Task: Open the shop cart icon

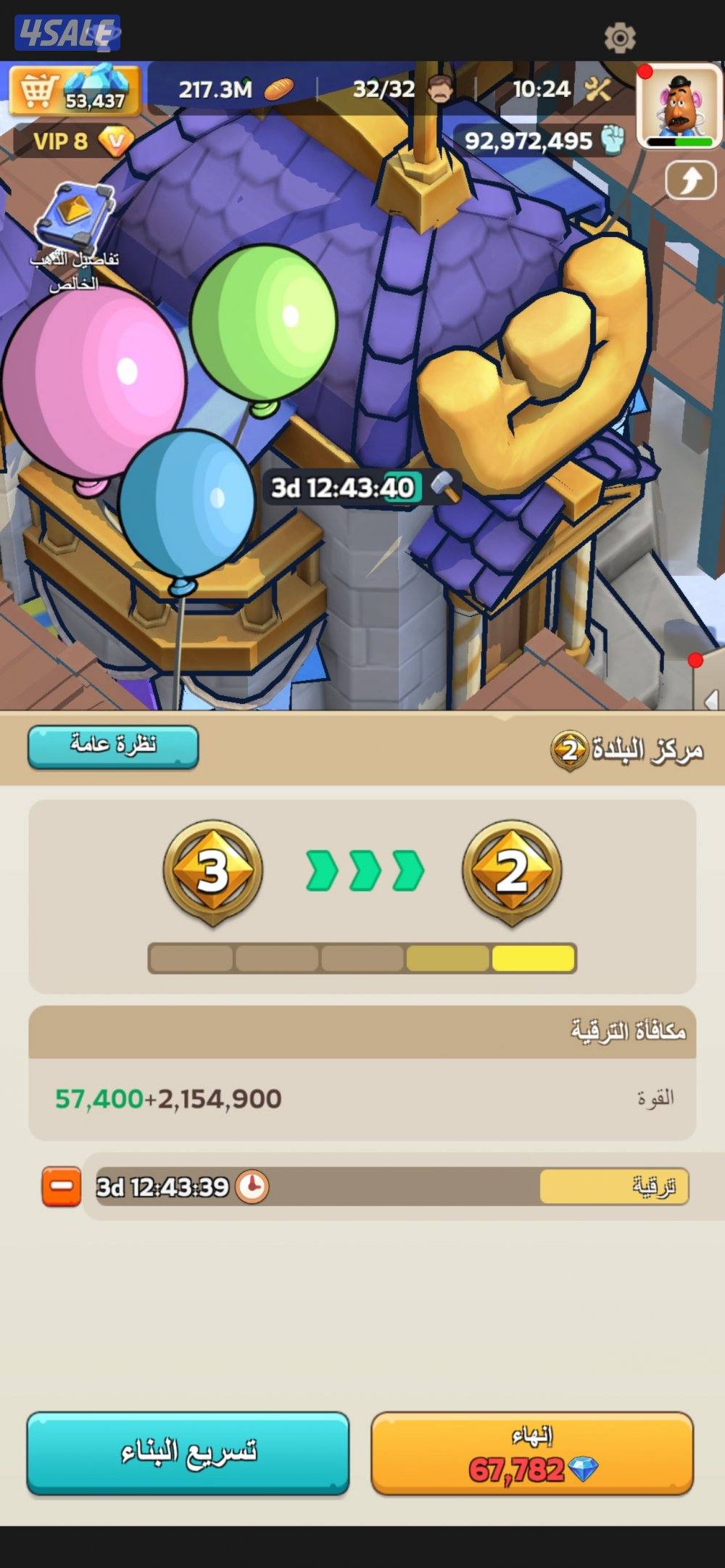Action: (x=41, y=89)
